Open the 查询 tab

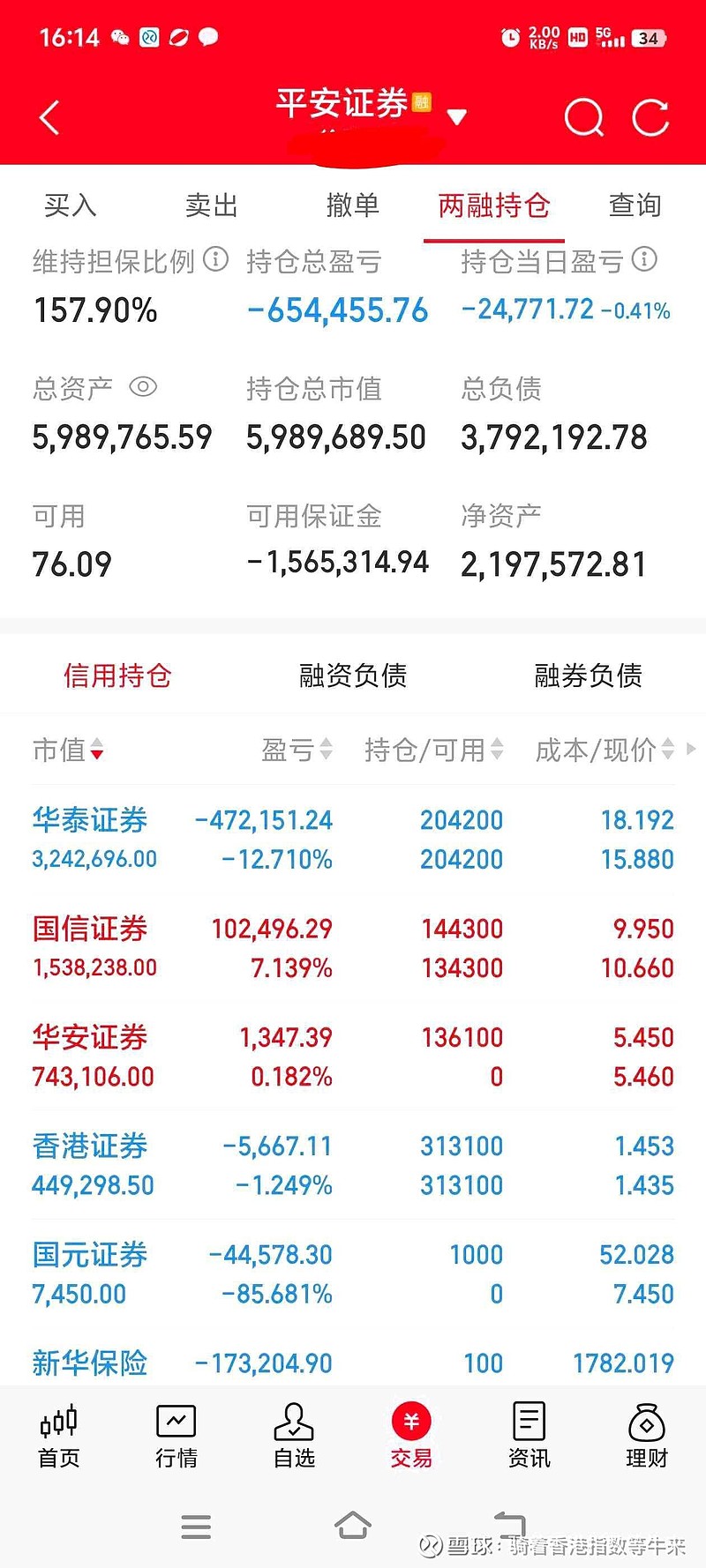[634, 205]
